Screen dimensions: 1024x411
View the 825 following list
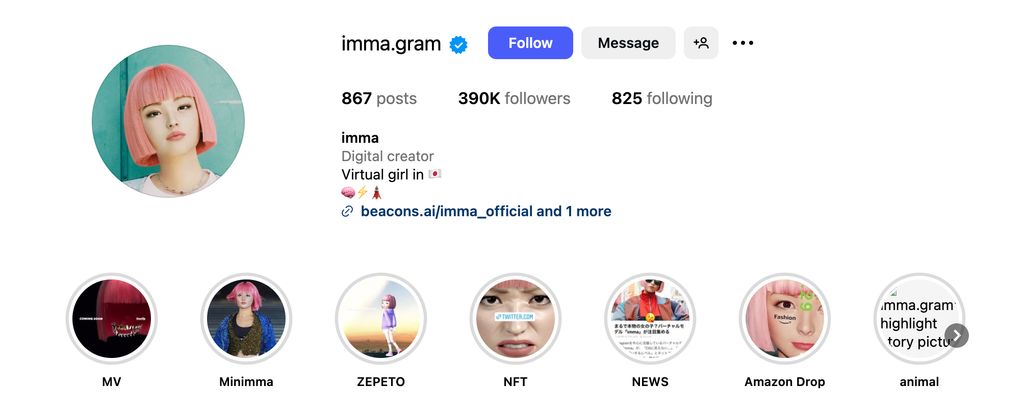click(x=662, y=98)
